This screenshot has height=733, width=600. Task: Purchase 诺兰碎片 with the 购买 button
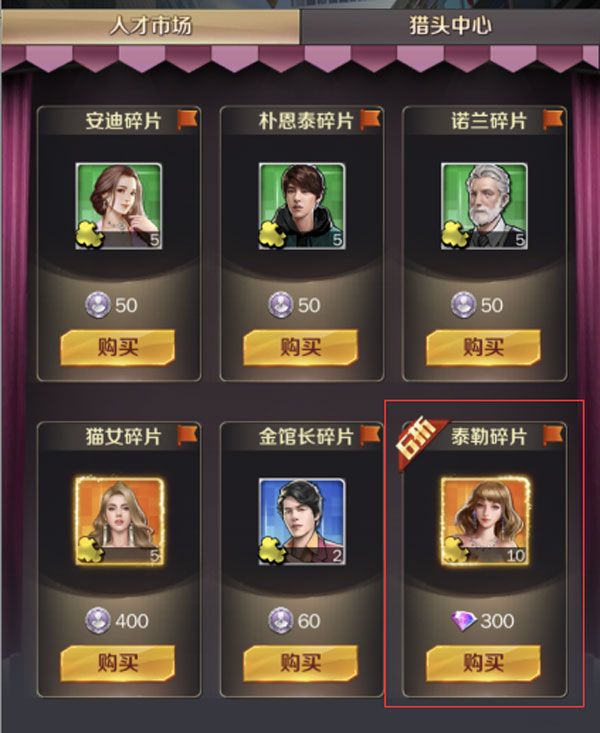tap(484, 347)
